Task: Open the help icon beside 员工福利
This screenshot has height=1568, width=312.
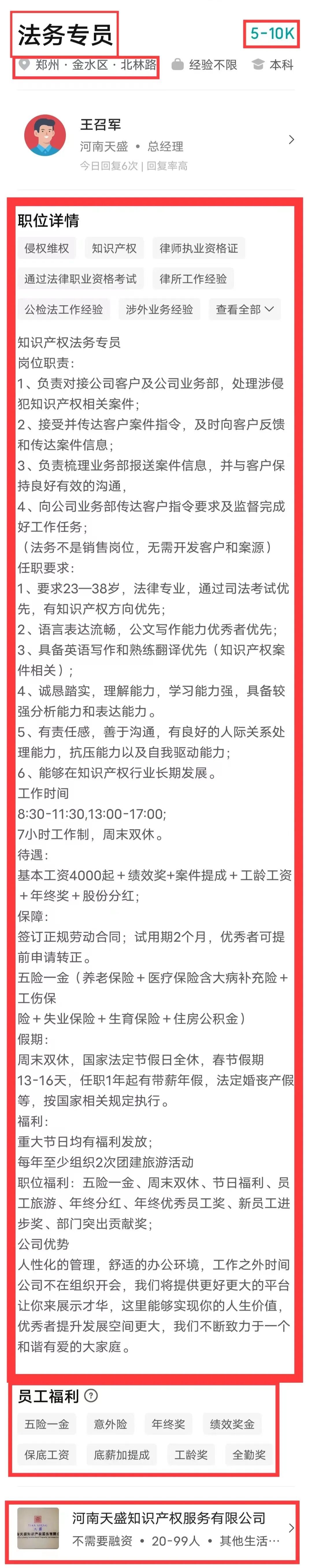Action: (x=91, y=1396)
